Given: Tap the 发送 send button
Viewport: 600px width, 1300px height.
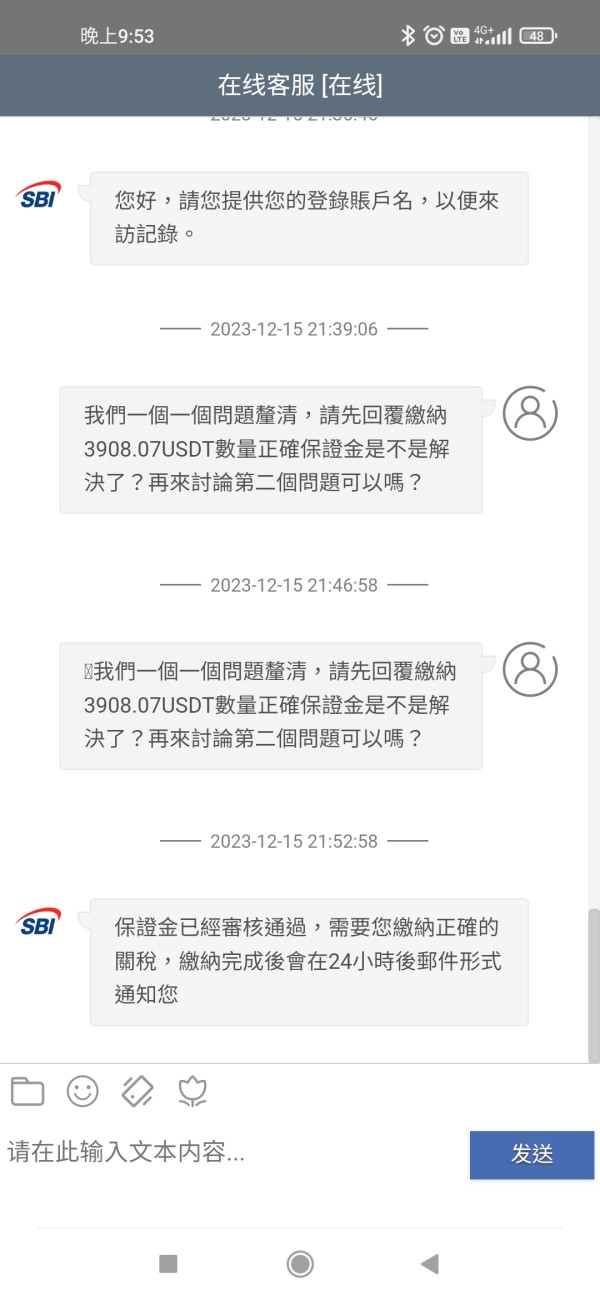Looking at the screenshot, I should (532, 1155).
